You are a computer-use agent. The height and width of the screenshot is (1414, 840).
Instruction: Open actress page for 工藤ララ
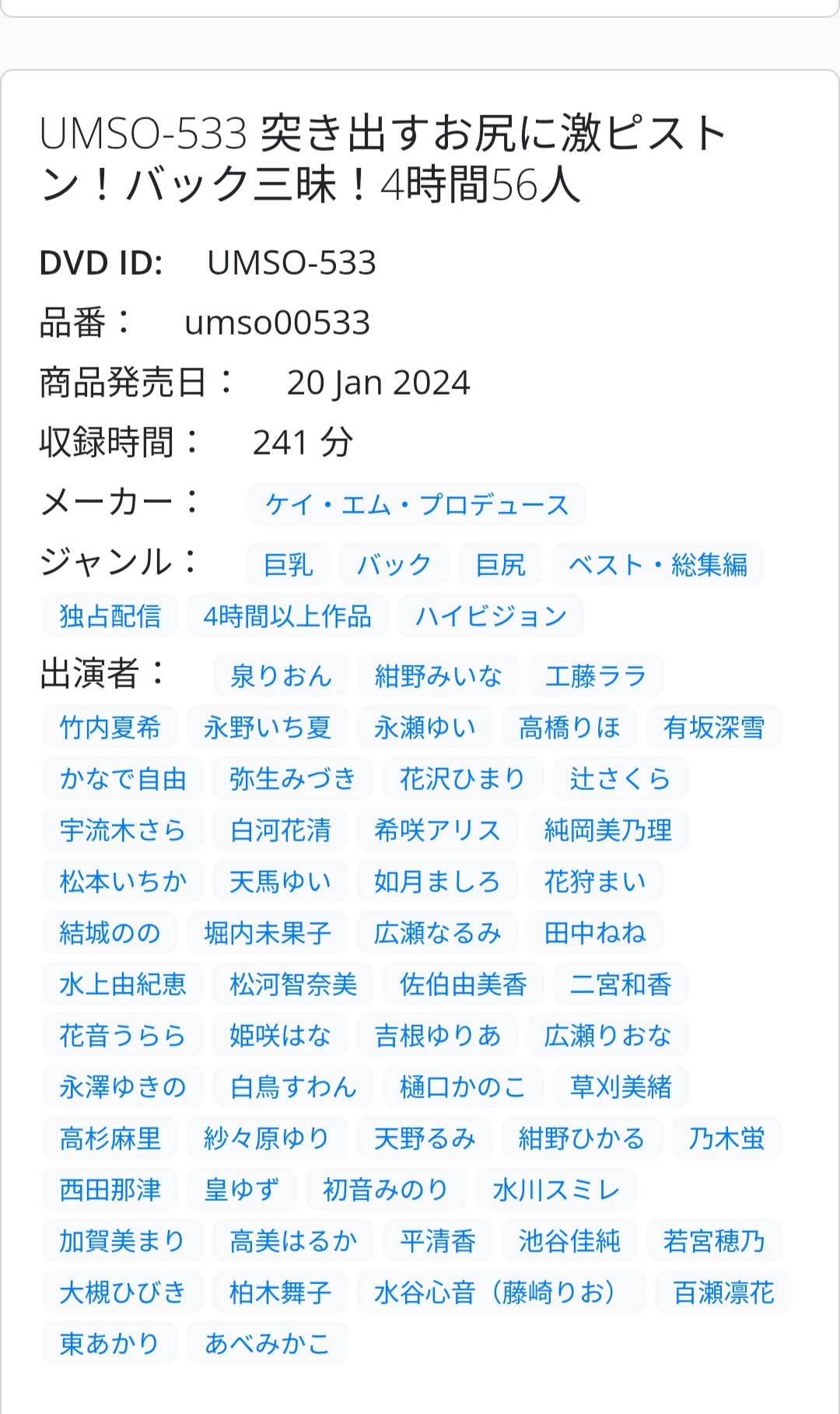597,675
